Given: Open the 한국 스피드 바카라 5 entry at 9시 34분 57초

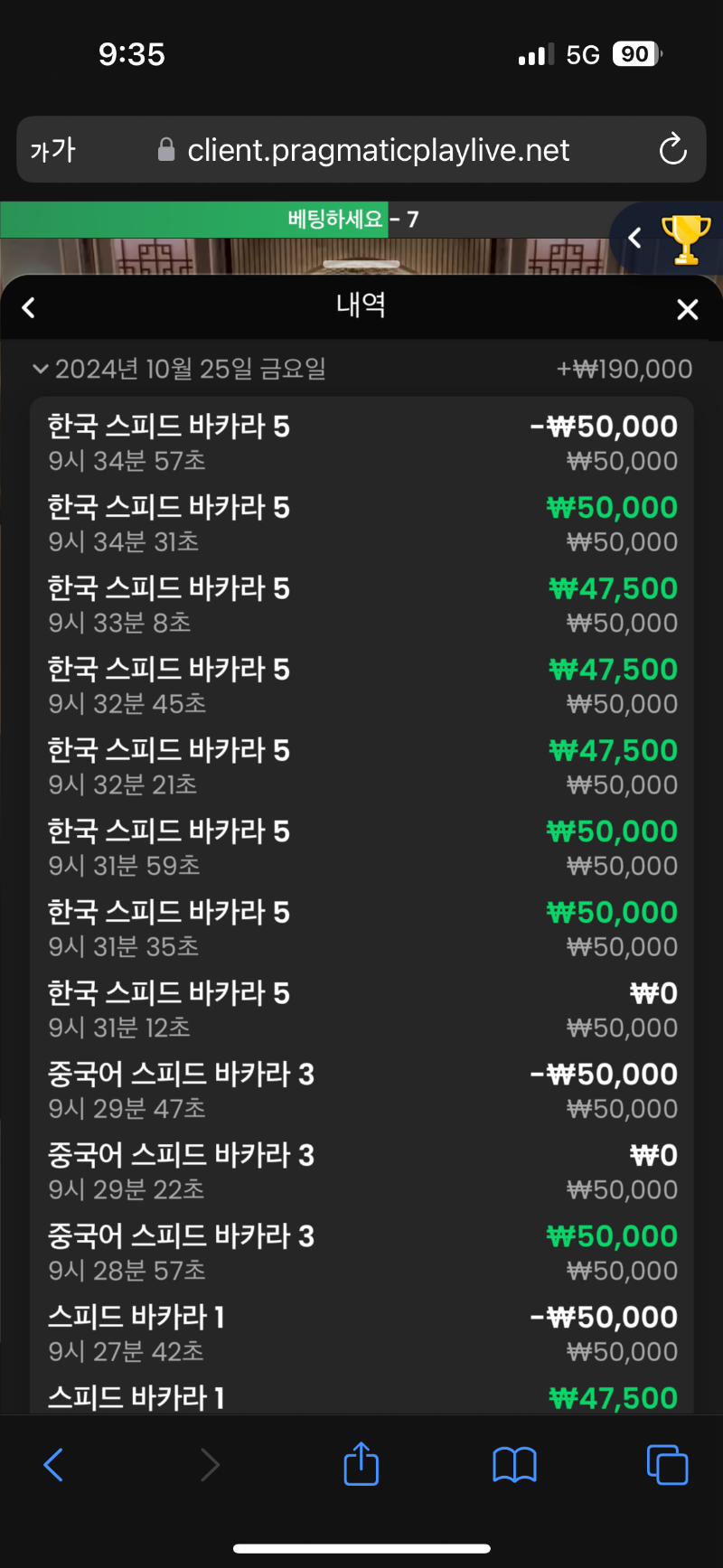Looking at the screenshot, I should pos(361,442).
